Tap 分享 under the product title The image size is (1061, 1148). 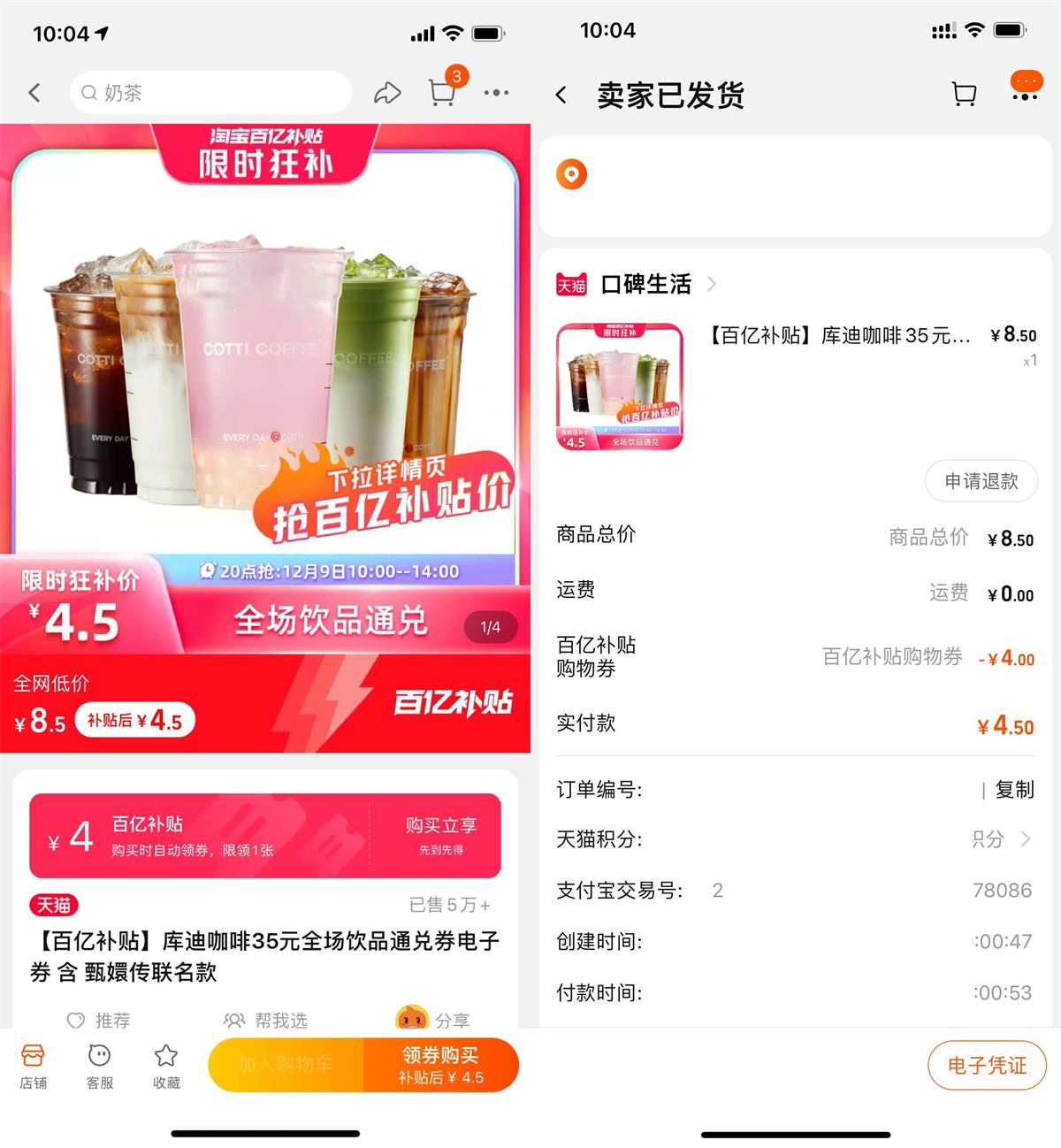433,1020
